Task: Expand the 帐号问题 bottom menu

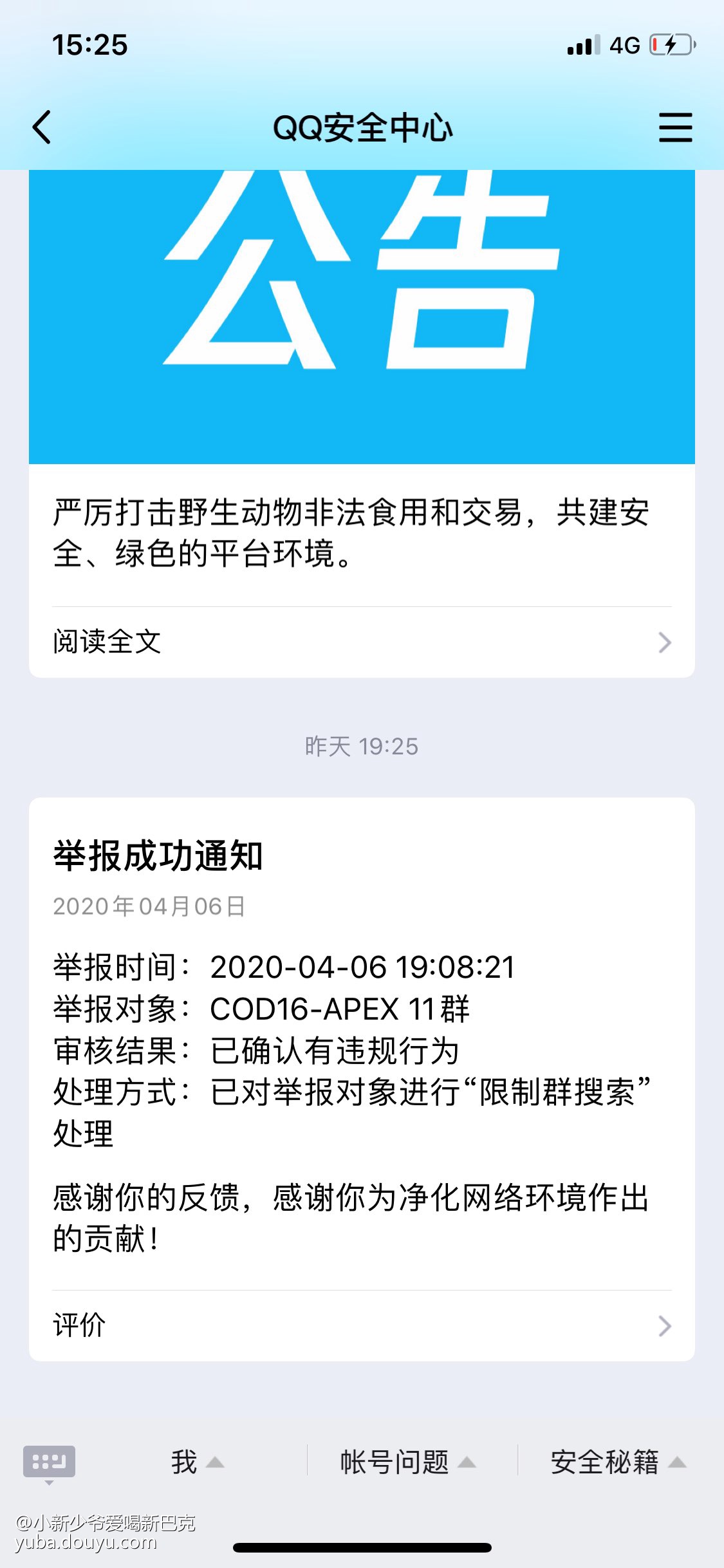Action: [407, 1462]
